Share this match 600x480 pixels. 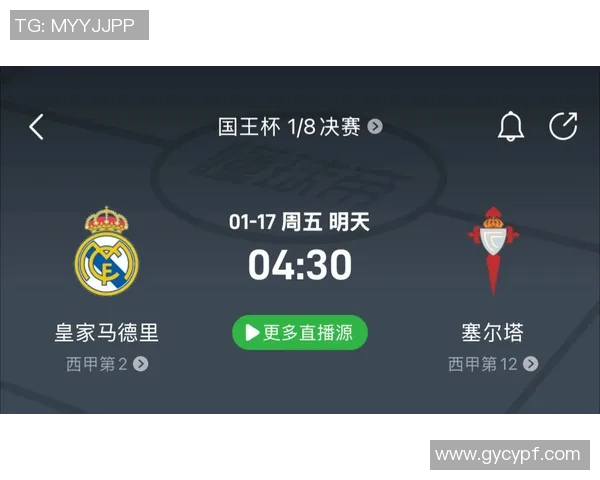tap(563, 127)
